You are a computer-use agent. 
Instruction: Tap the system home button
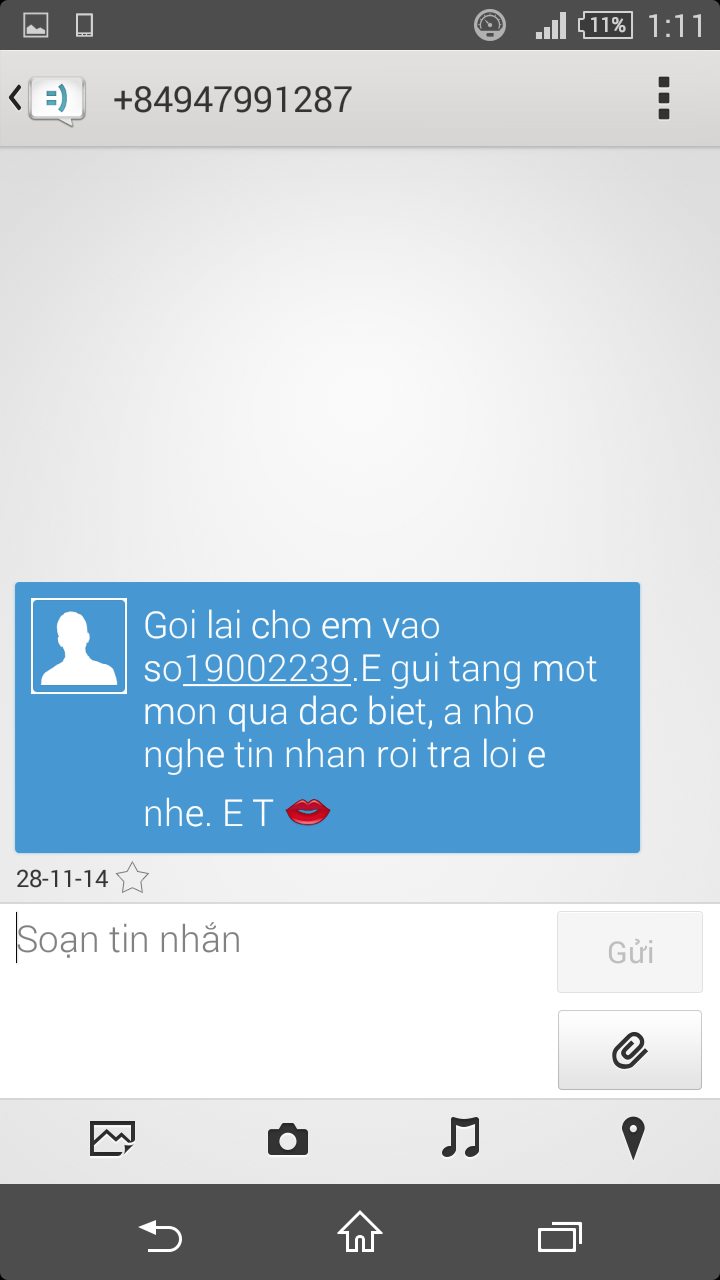pos(360,1232)
